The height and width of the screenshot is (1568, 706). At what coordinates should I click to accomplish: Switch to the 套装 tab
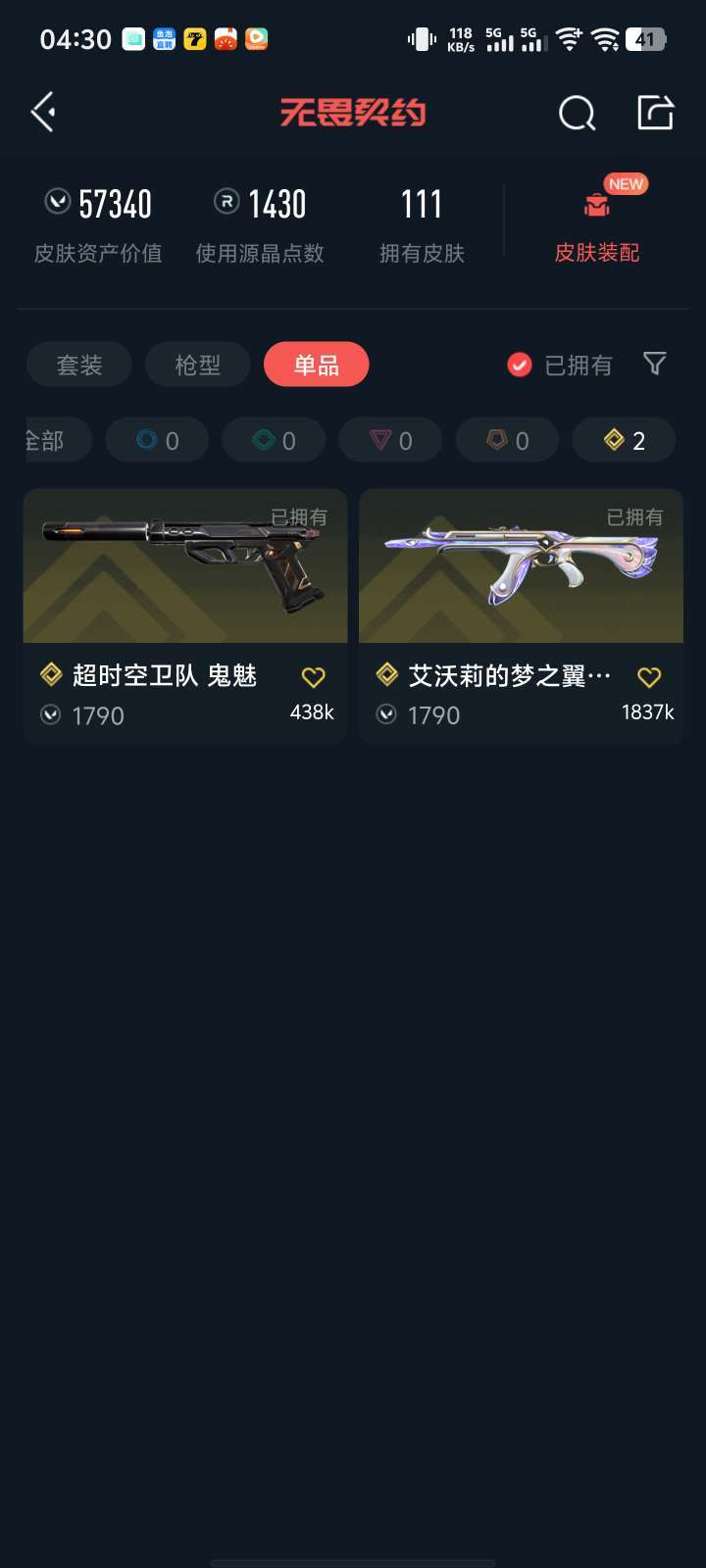pos(78,364)
